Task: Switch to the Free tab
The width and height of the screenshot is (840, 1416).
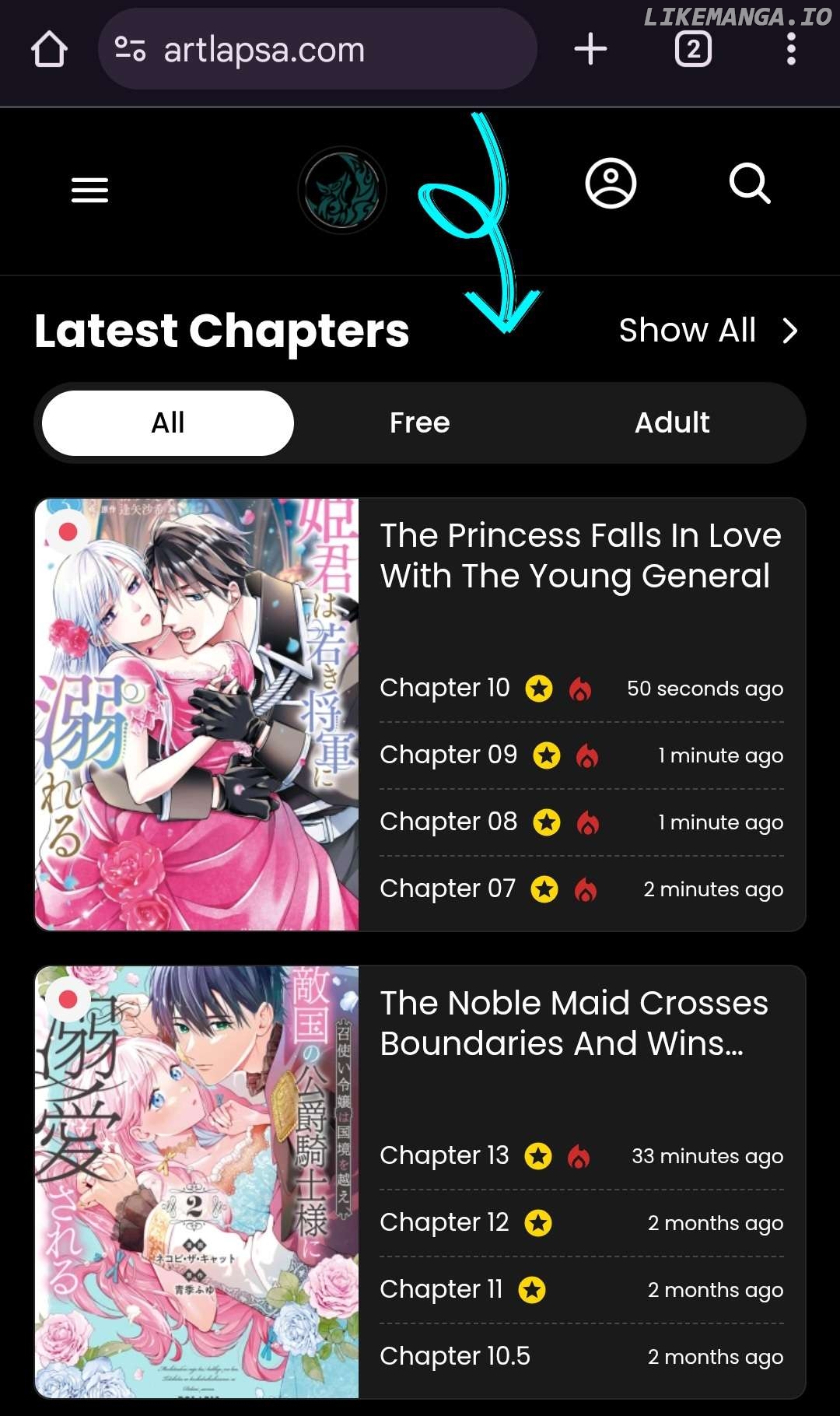Action: (x=420, y=423)
